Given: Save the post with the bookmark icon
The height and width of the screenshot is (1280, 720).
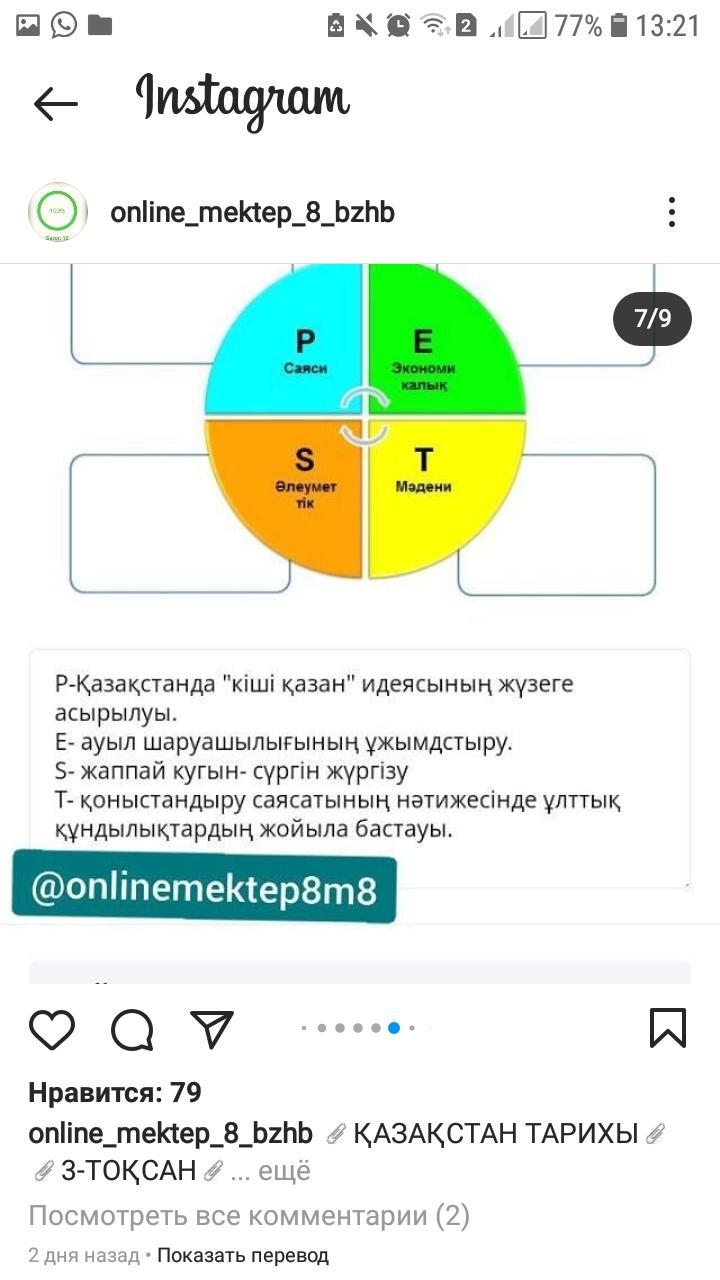Looking at the screenshot, I should point(667,1027).
